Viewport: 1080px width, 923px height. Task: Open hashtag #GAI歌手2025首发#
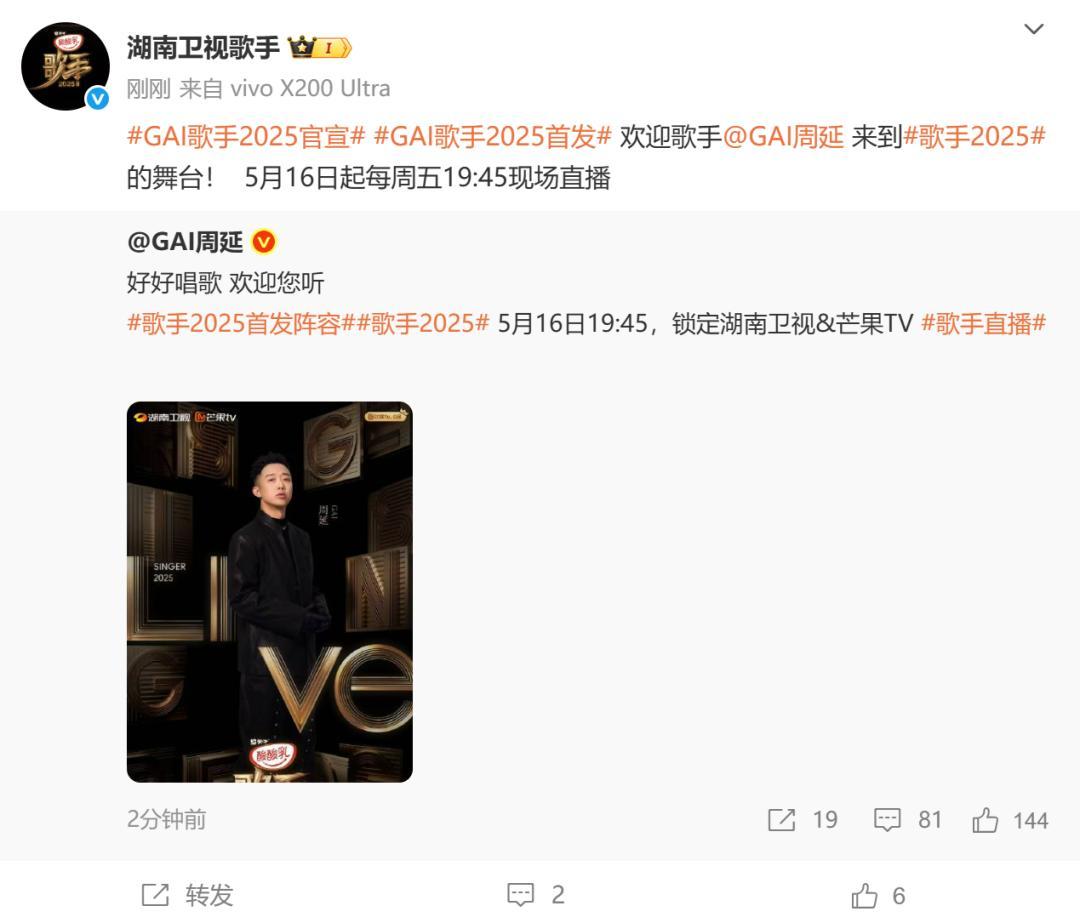click(x=492, y=137)
